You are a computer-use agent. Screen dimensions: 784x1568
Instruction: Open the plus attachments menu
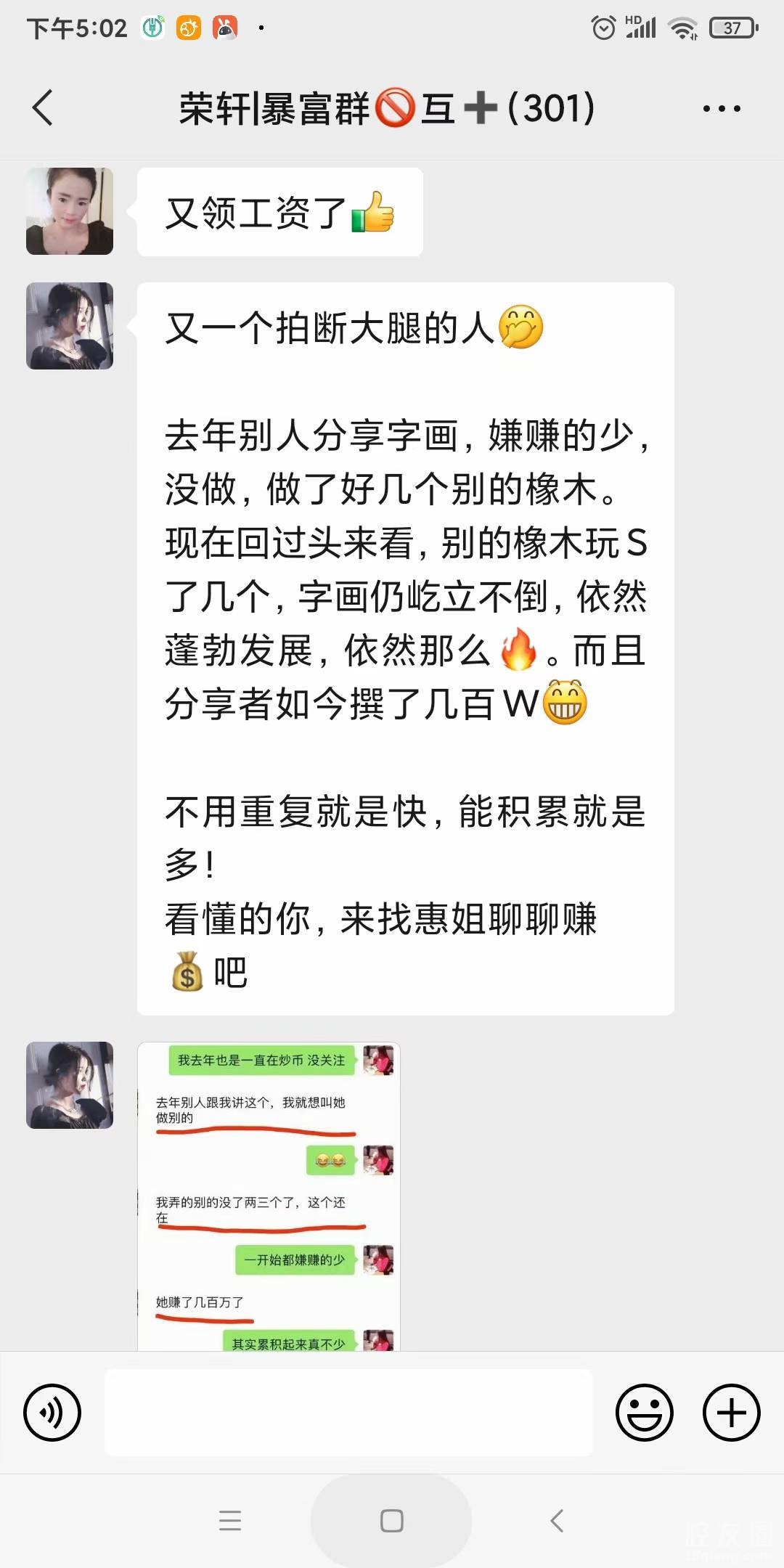[731, 1412]
